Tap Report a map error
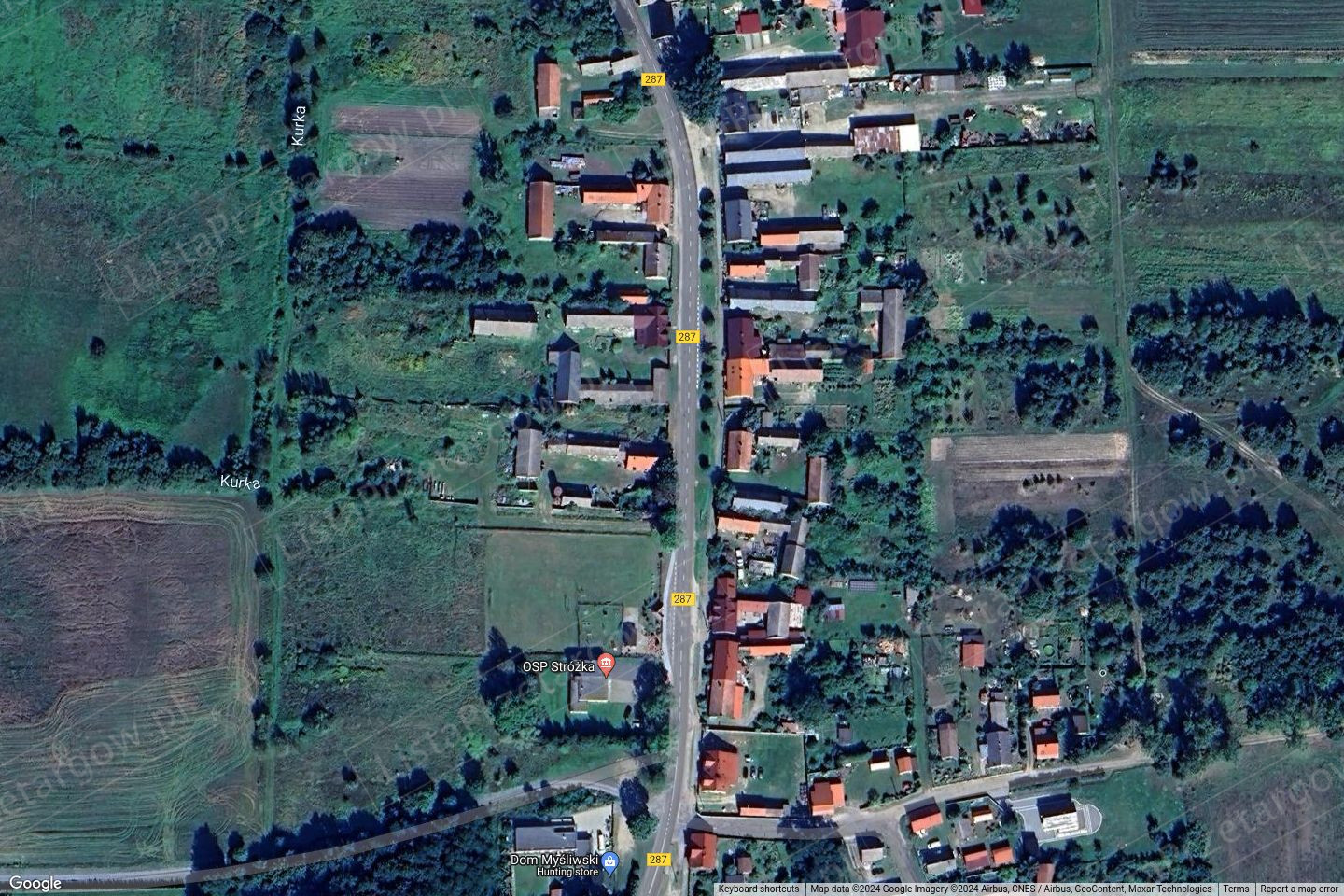 click(x=1298, y=889)
